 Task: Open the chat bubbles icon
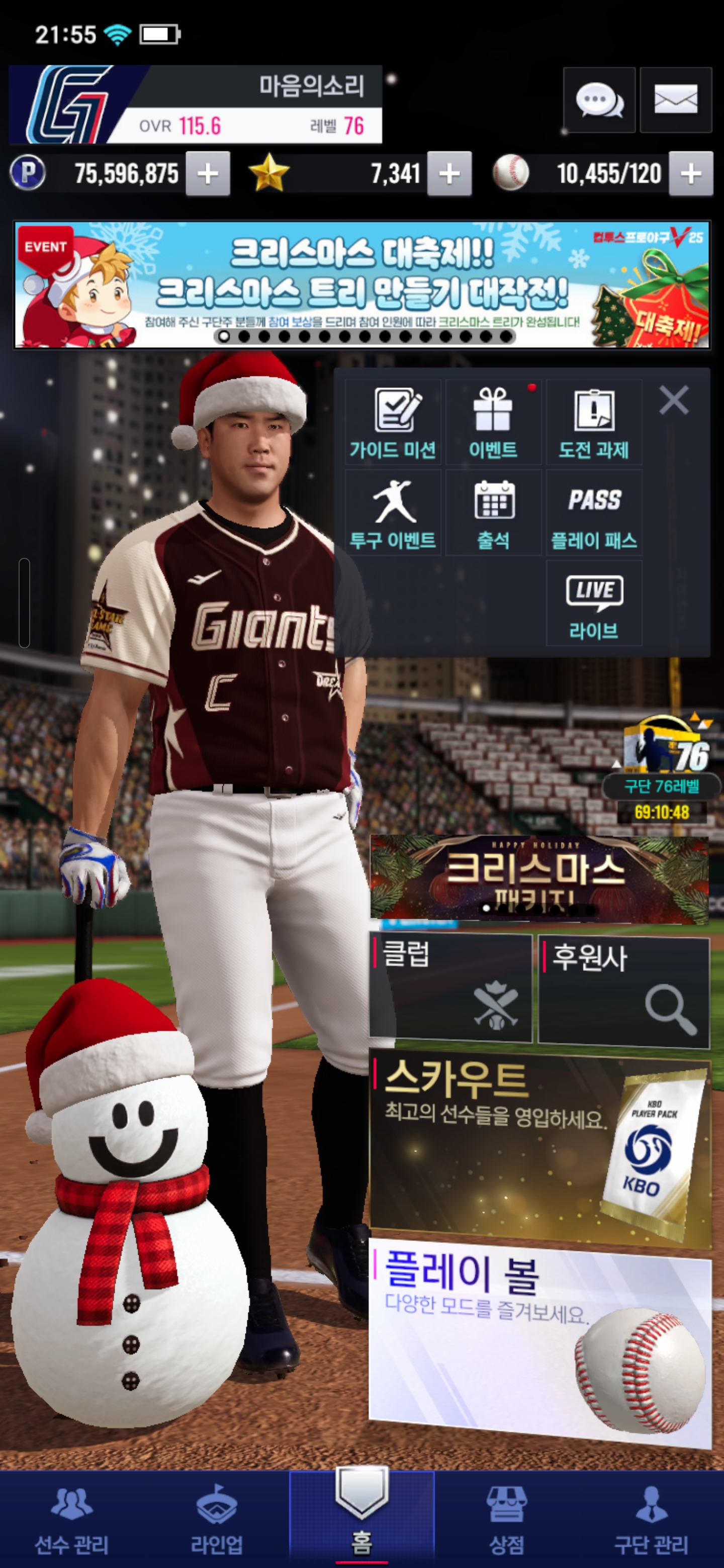pos(599,100)
